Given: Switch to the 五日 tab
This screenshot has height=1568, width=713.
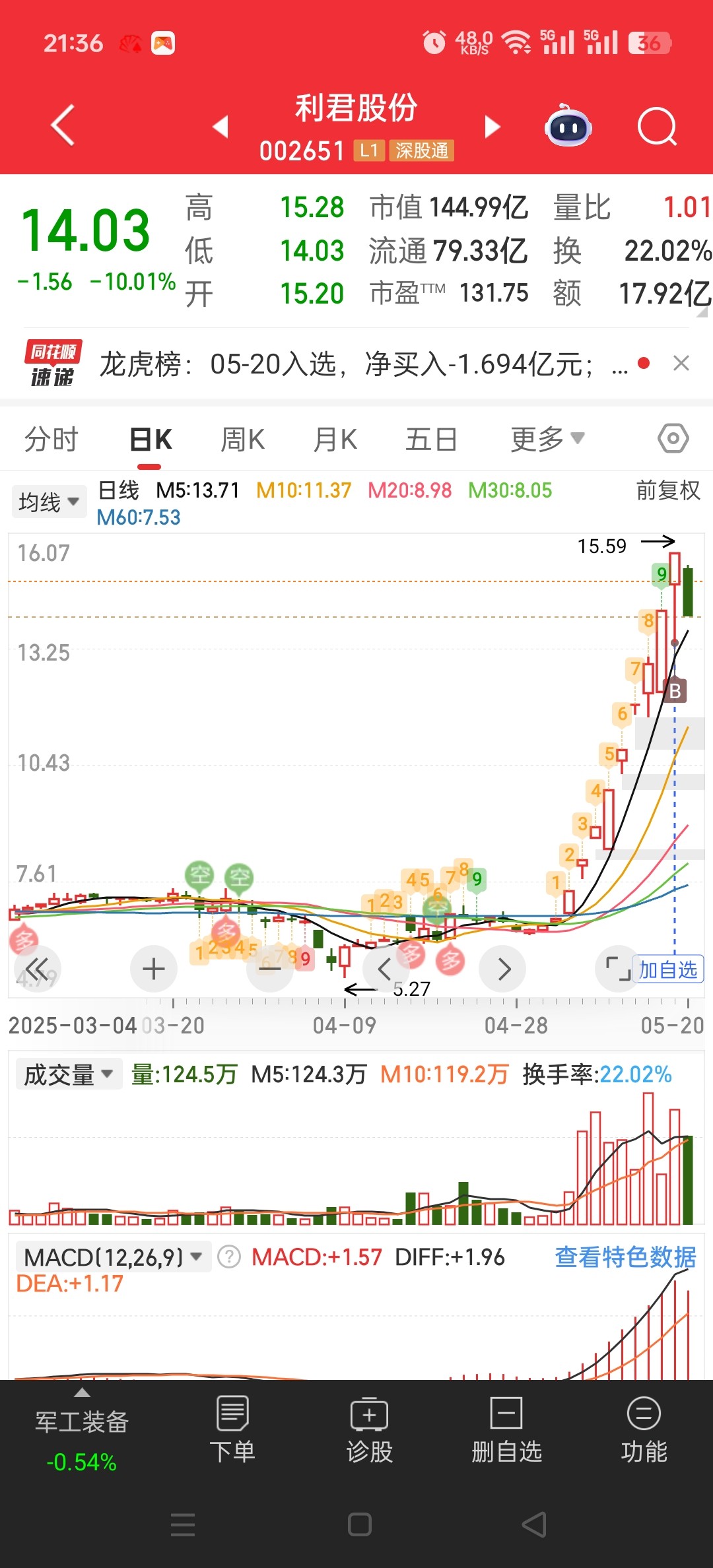Looking at the screenshot, I should 432,439.
